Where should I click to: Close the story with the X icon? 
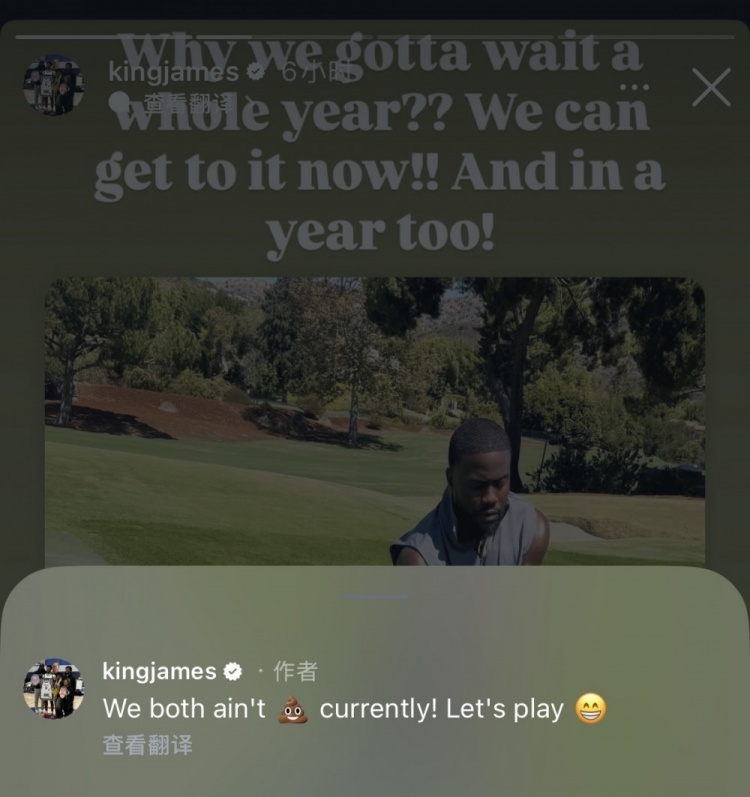coord(711,87)
